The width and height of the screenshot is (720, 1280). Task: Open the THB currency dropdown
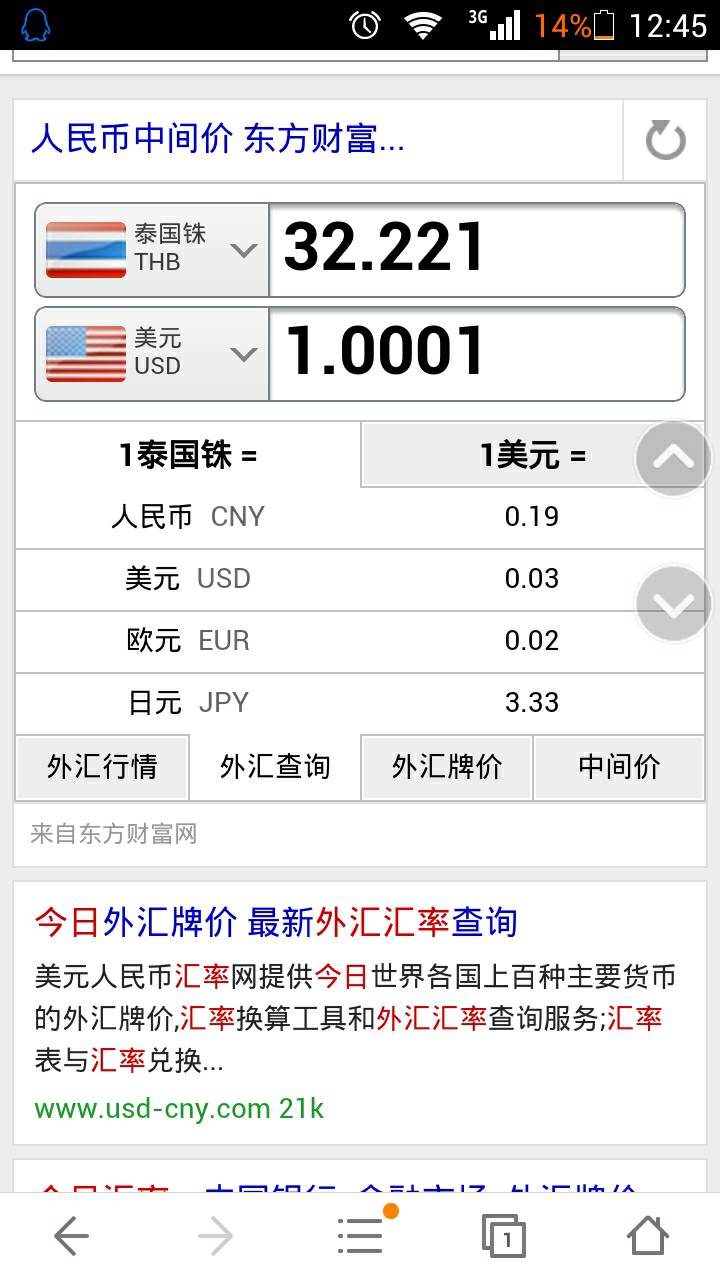pos(152,250)
